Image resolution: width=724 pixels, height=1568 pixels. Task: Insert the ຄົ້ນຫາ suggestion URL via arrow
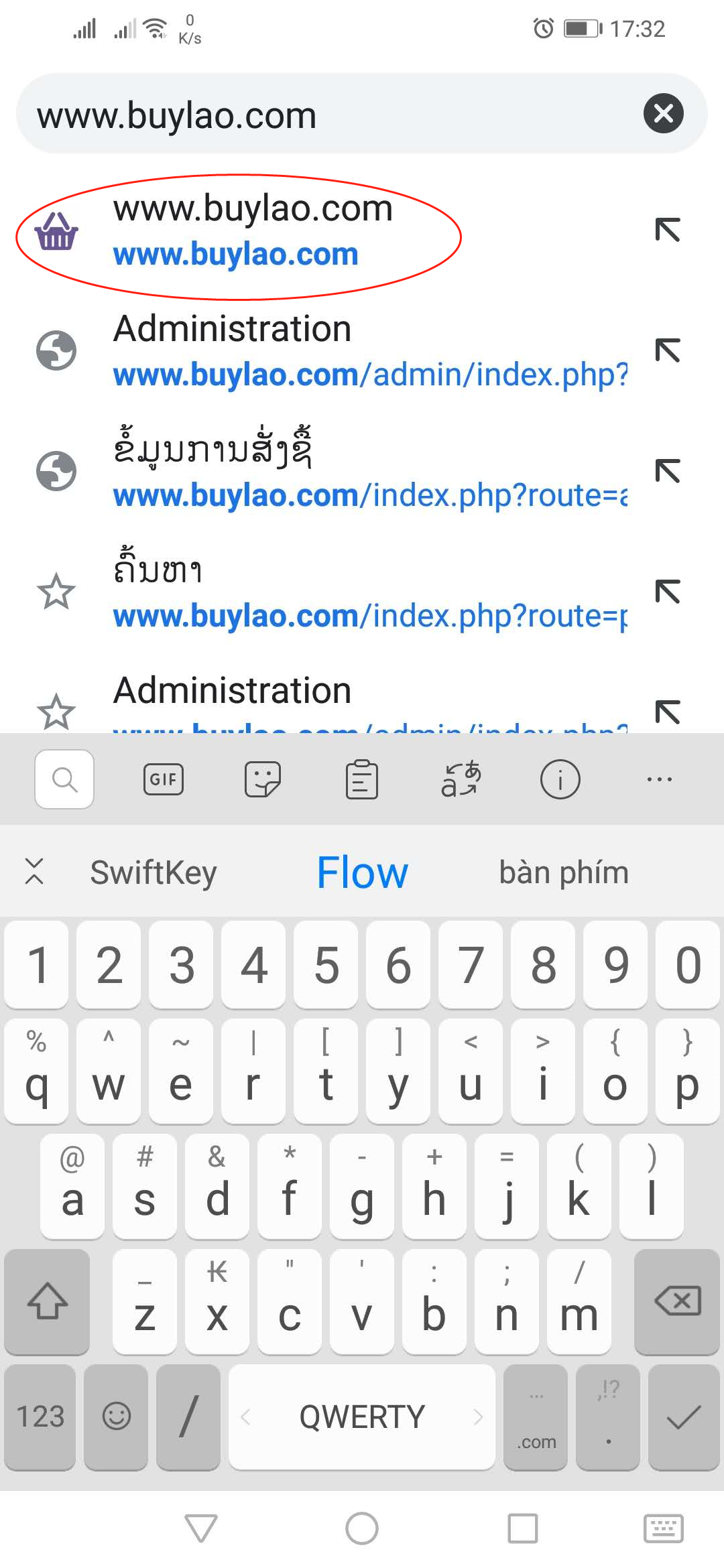(668, 592)
